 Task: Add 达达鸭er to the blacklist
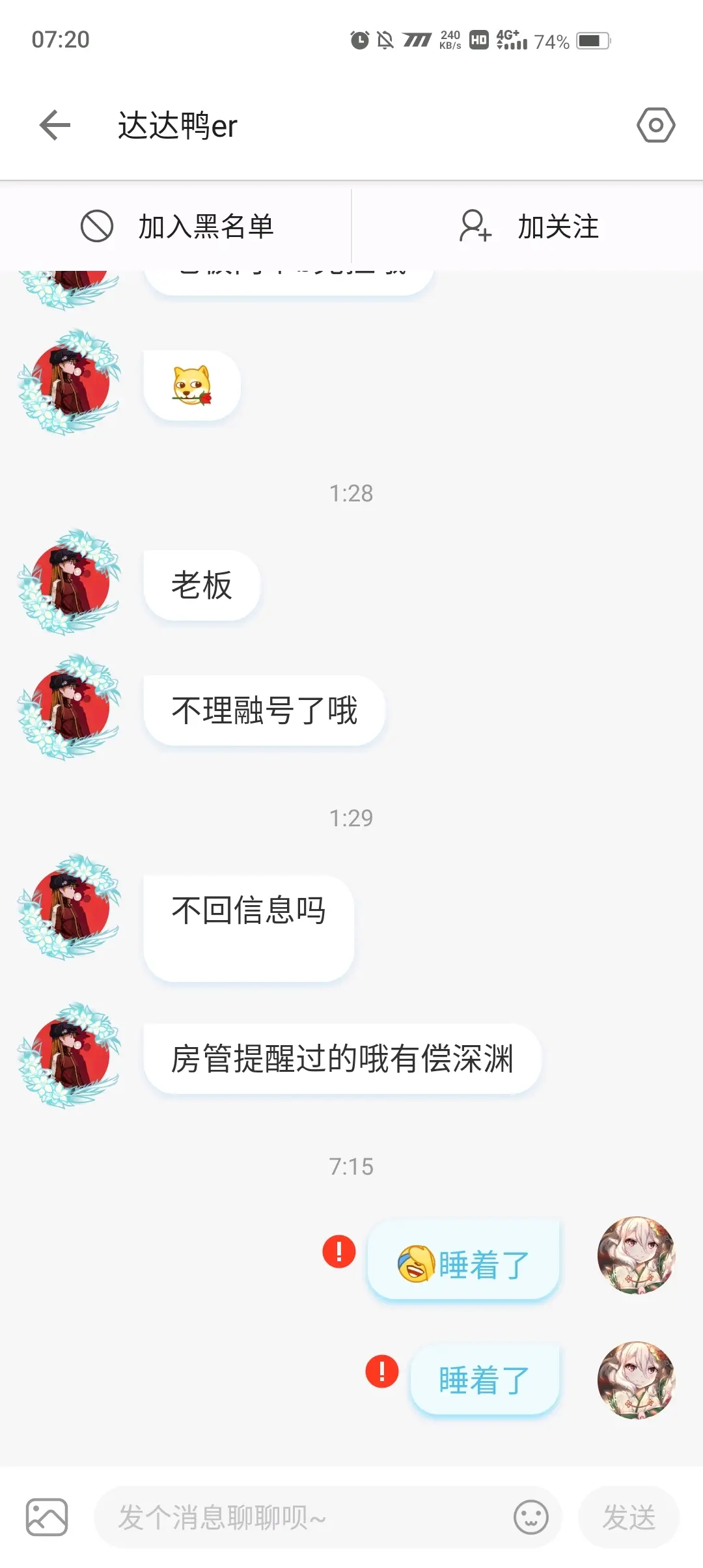tap(176, 227)
